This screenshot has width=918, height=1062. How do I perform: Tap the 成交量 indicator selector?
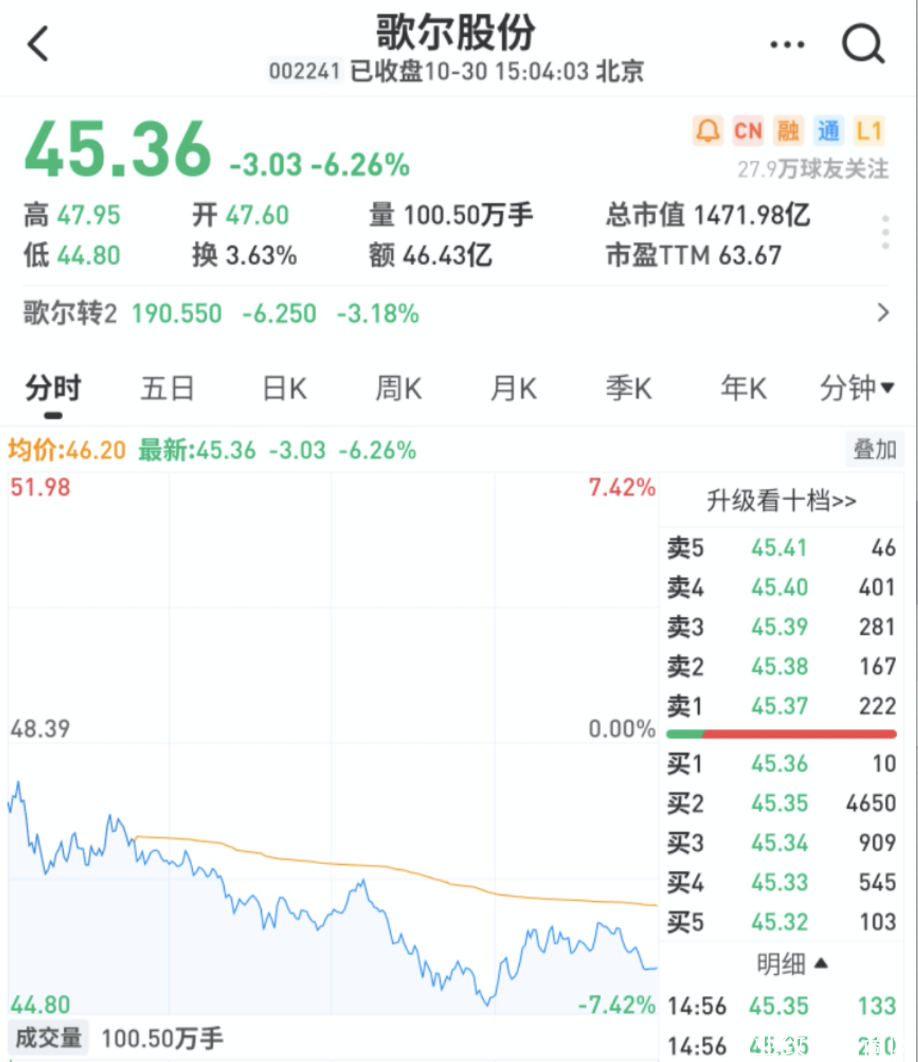[x=47, y=1037]
